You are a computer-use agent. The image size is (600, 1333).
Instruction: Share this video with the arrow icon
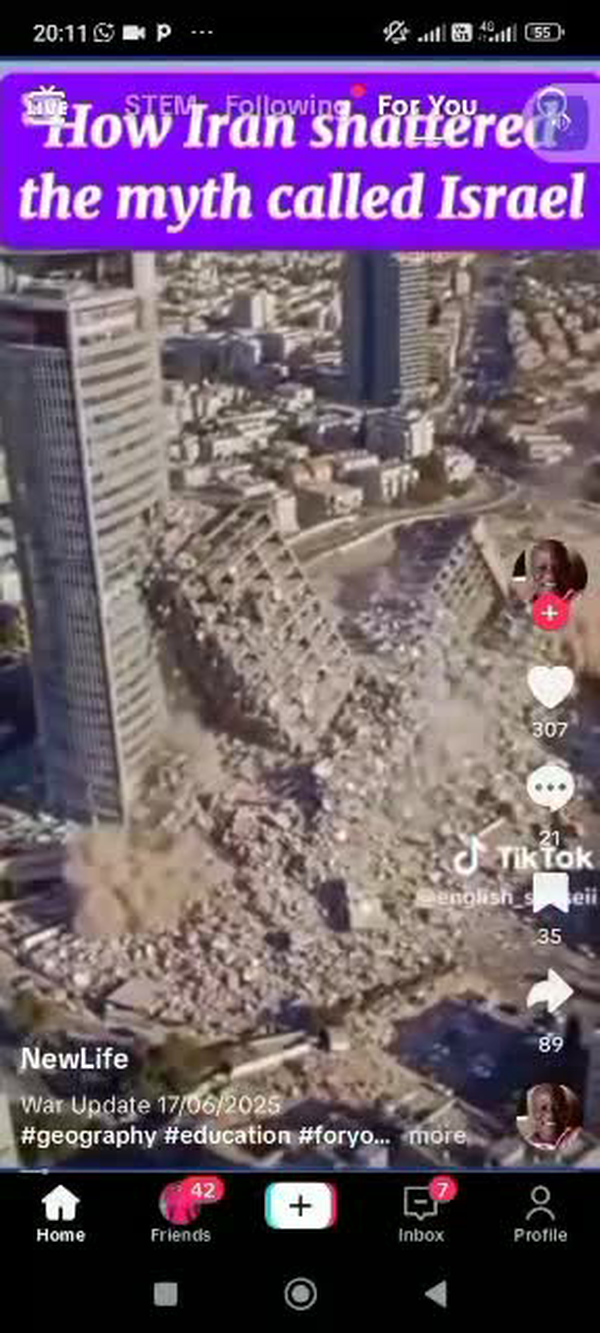point(550,994)
